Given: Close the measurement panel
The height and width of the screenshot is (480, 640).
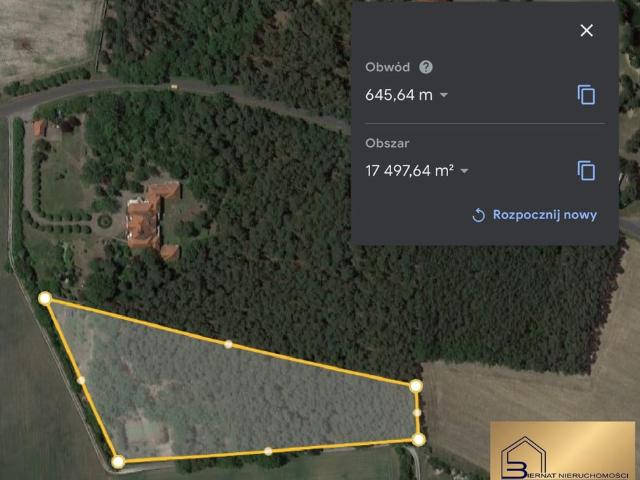Looking at the screenshot, I should pos(586,30).
